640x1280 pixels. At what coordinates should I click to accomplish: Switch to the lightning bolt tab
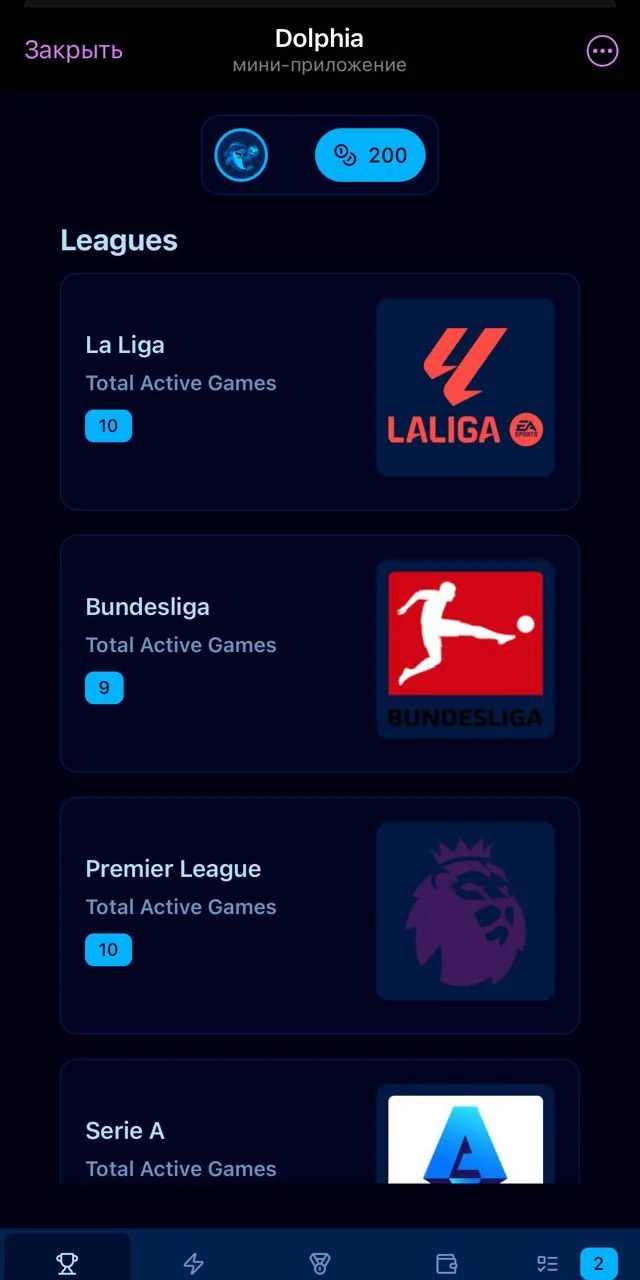coord(194,1263)
